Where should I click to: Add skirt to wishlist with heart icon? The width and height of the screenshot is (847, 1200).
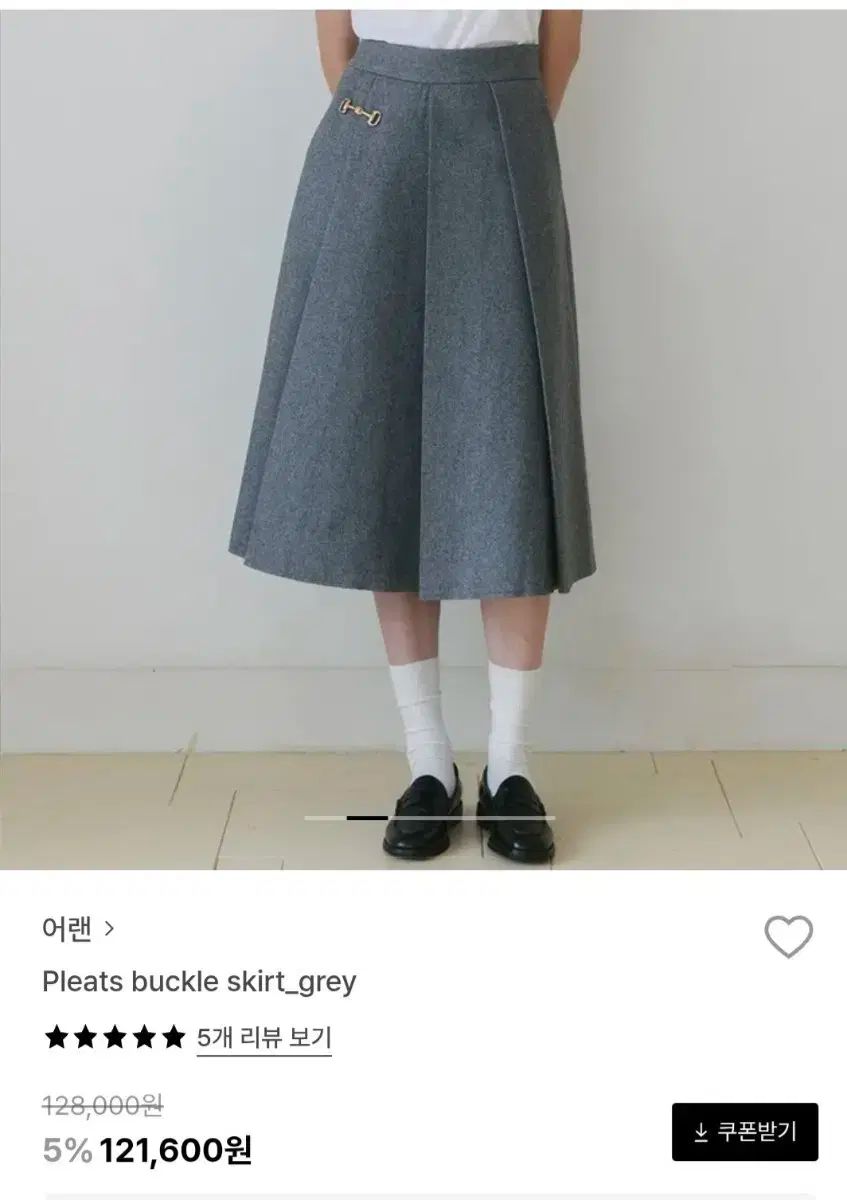point(788,937)
